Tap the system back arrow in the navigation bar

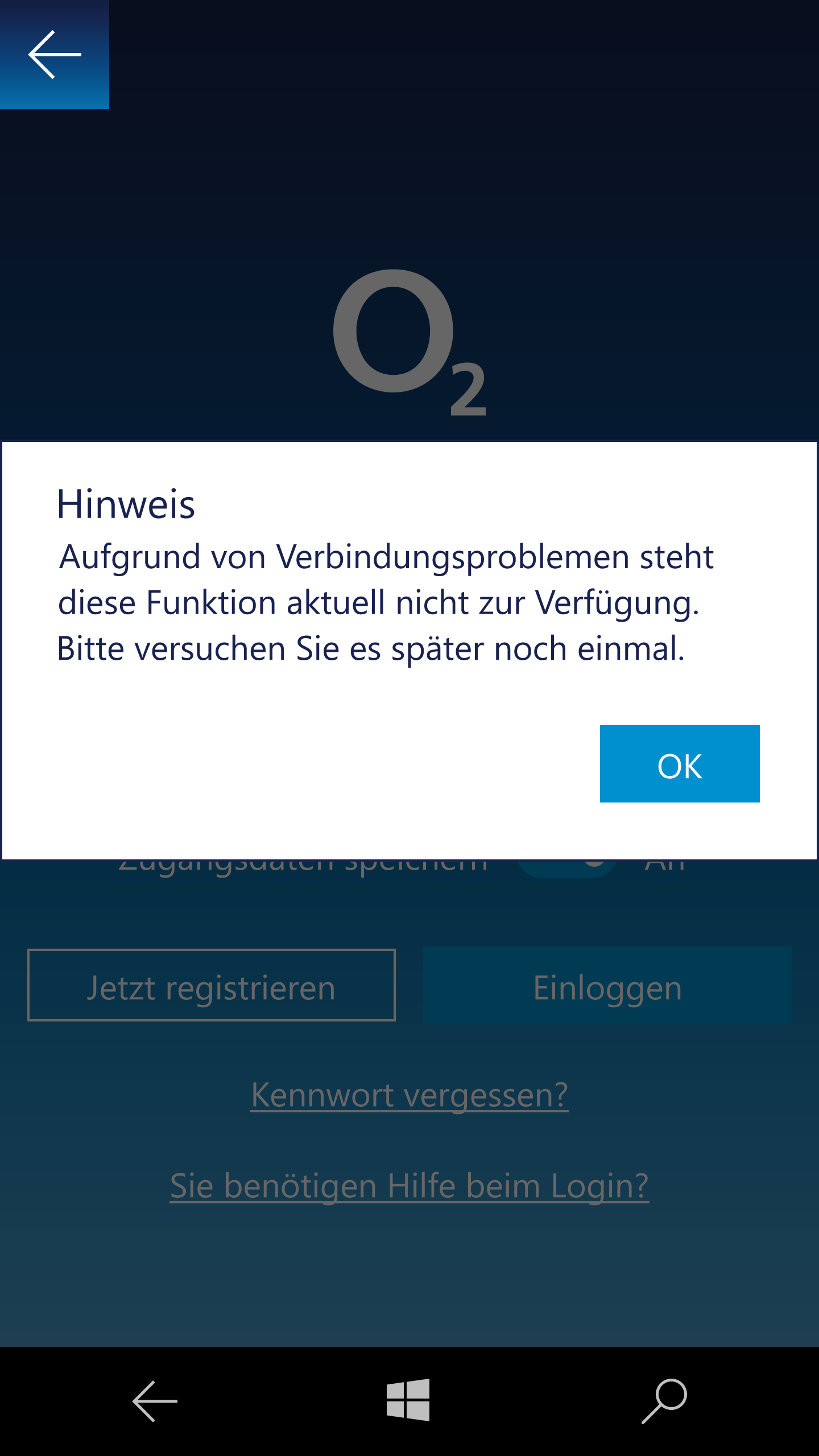155,1401
